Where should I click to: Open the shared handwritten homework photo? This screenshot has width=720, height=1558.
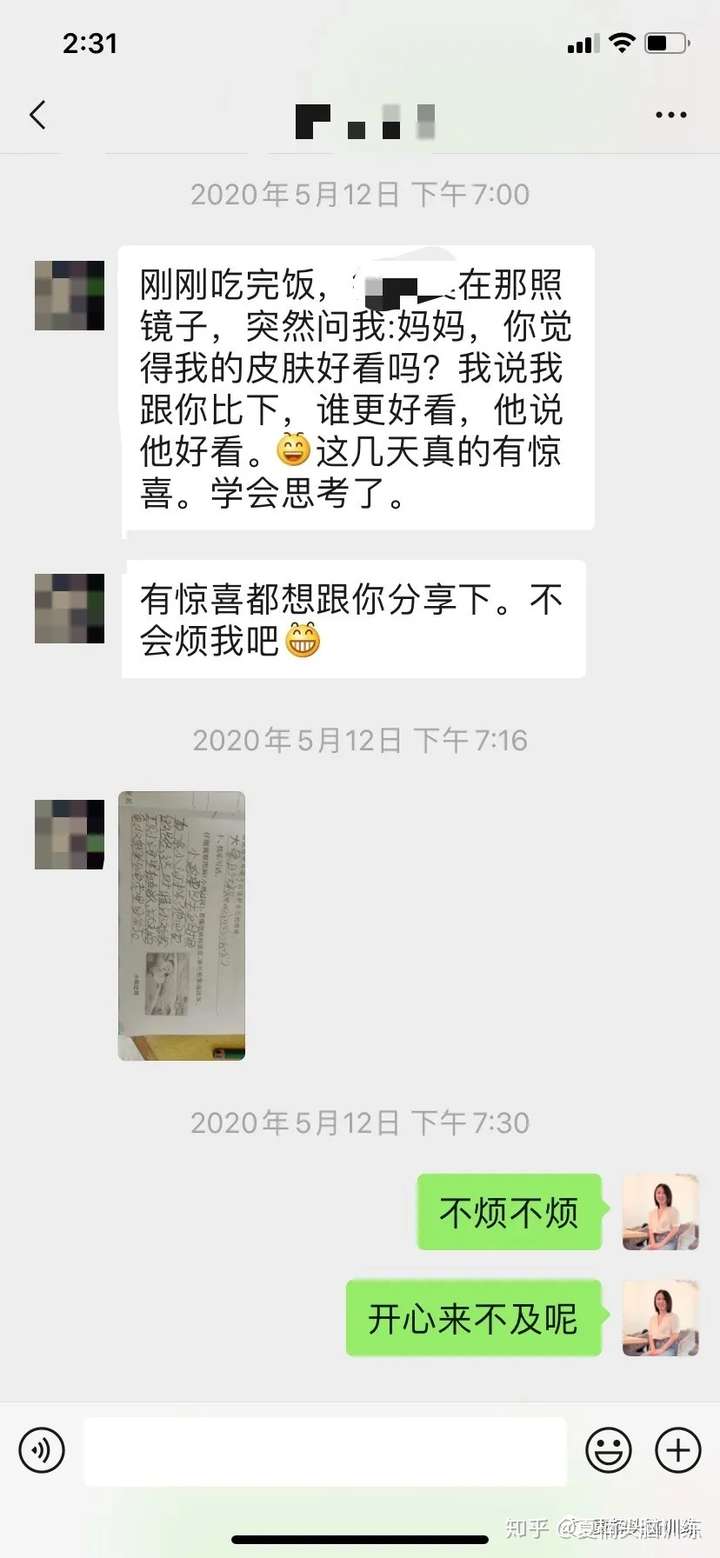pos(182,925)
